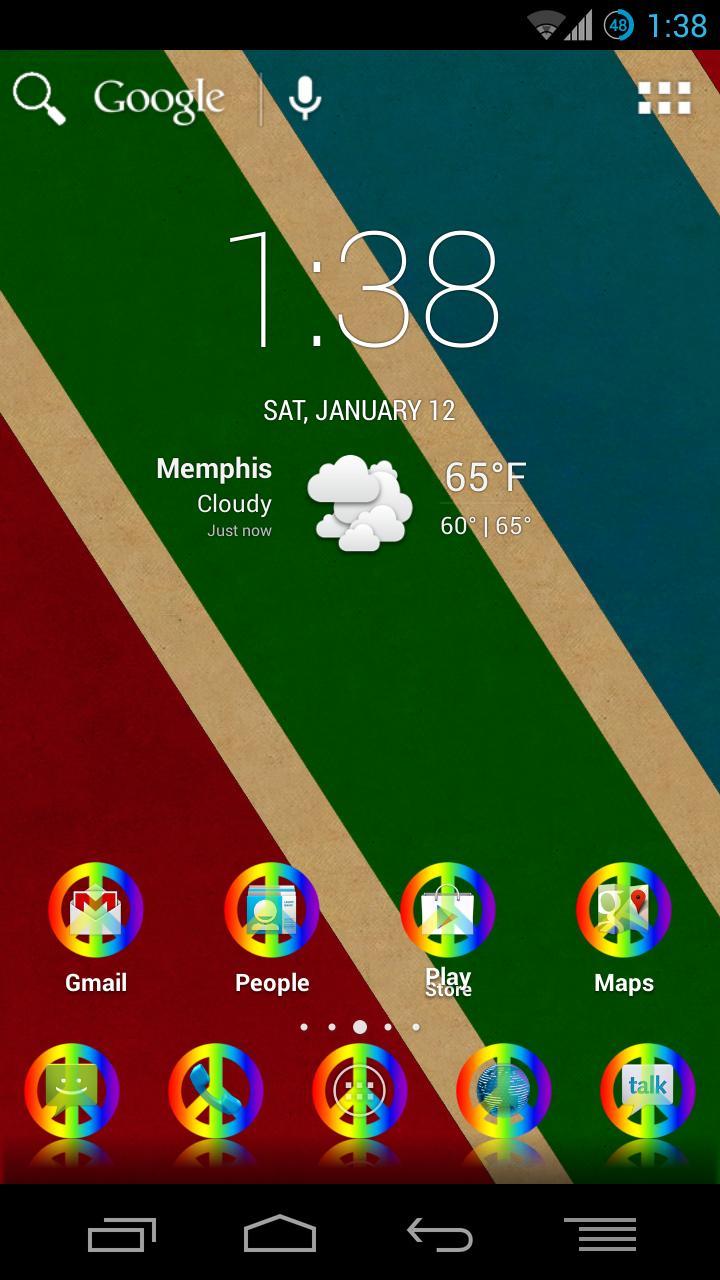Open Gmail from the home screen
Screen dimensions: 720x1280
click(95, 910)
